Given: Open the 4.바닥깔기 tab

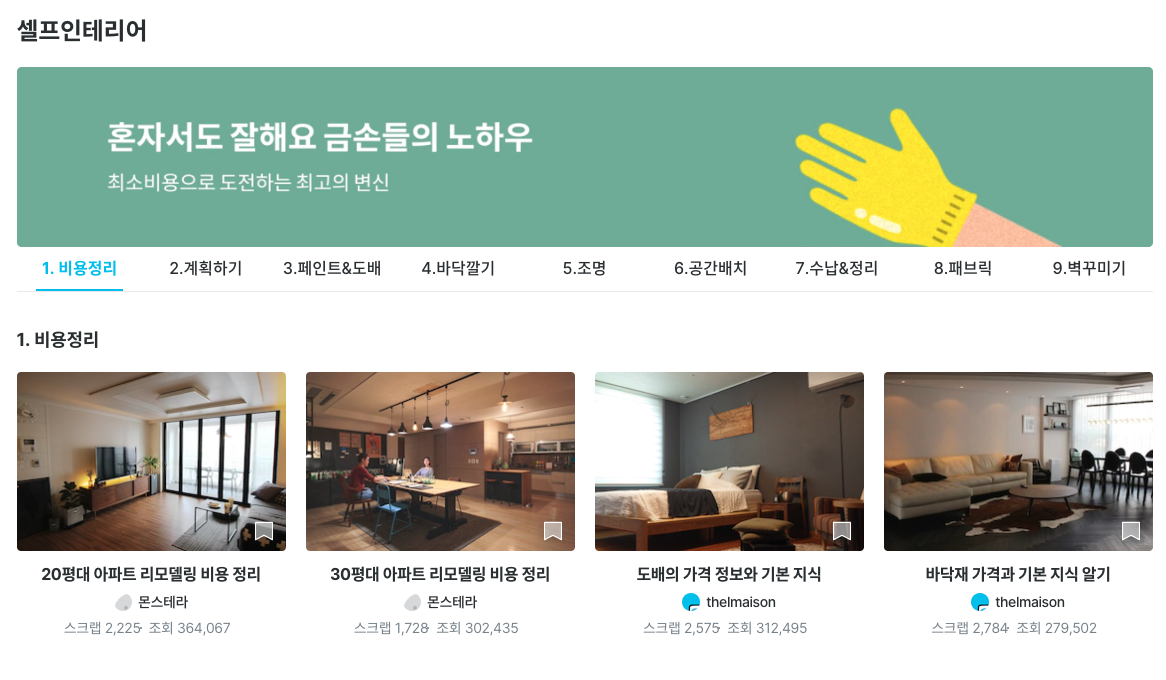Looking at the screenshot, I should coord(458,268).
